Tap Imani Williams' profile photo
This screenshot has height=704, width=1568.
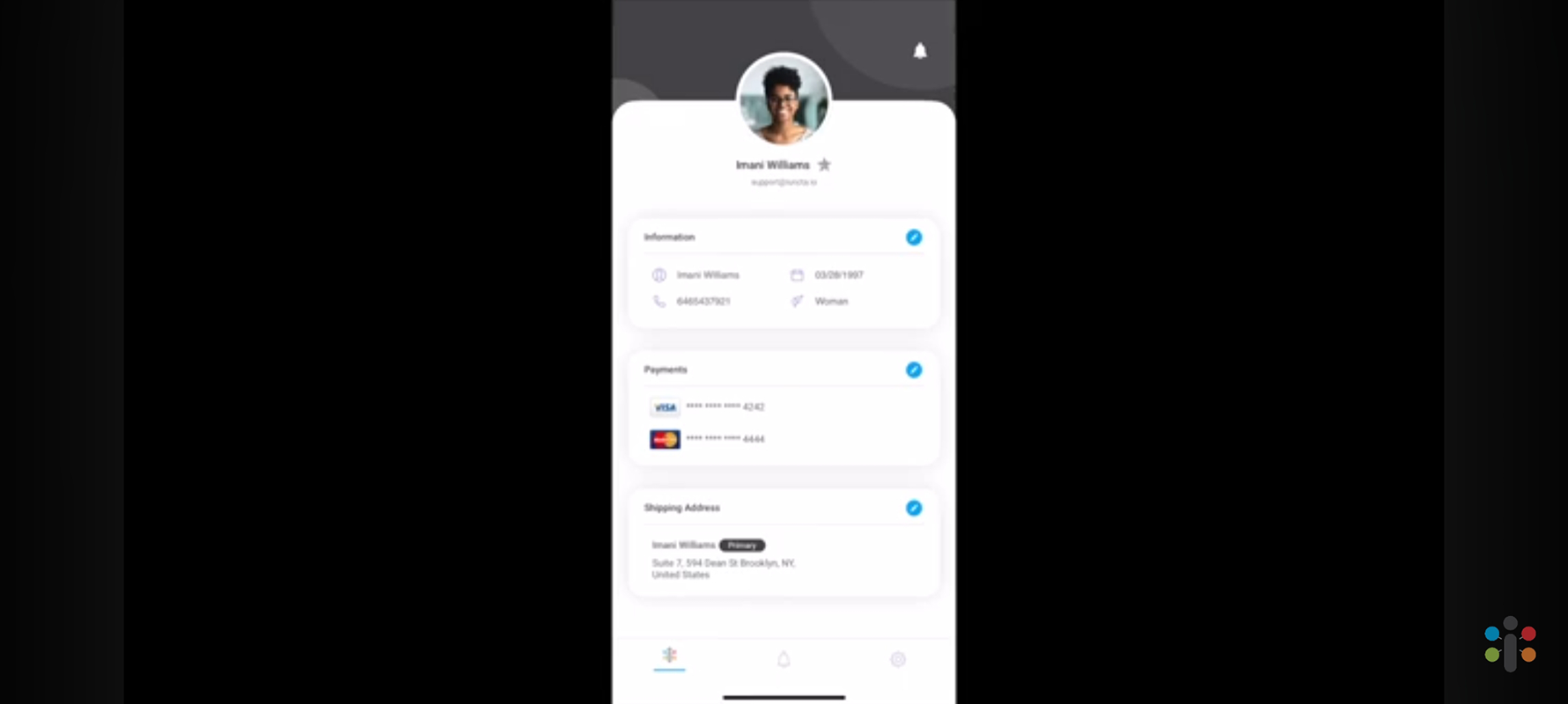[783, 99]
